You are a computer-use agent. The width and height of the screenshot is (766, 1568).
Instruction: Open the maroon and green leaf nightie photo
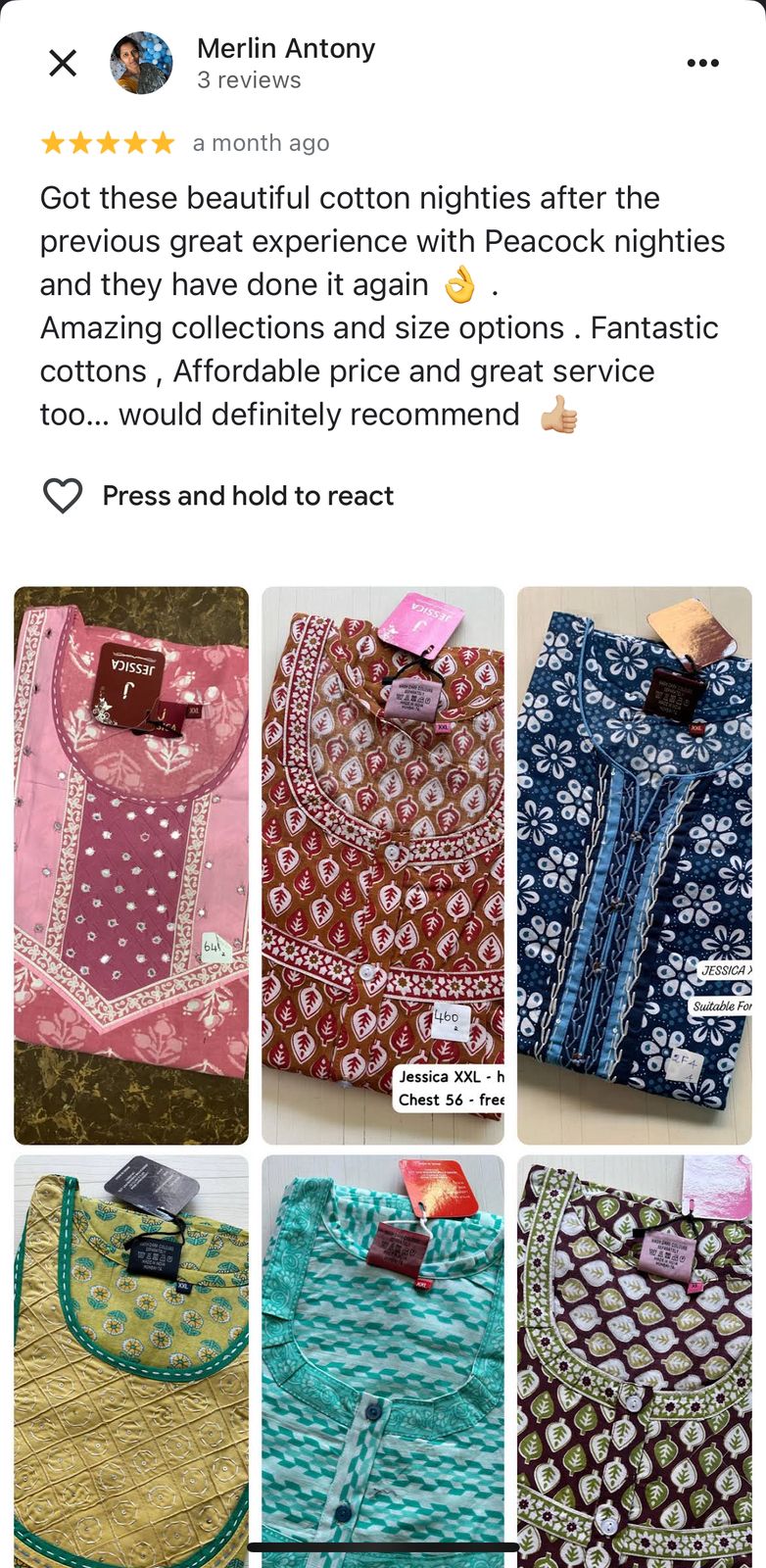[634, 1360]
